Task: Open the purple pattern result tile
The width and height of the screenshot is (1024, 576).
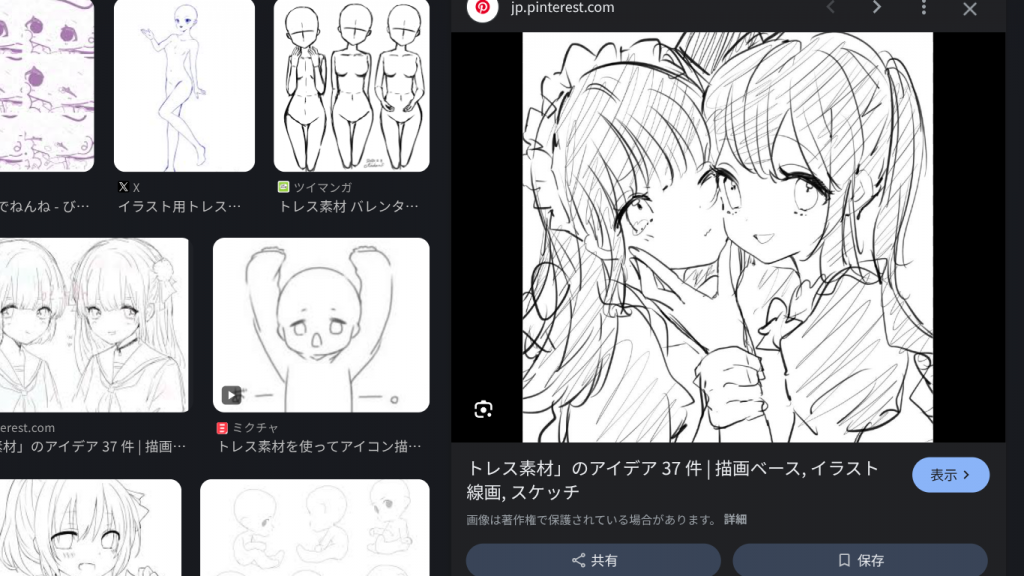Action: (45, 85)
